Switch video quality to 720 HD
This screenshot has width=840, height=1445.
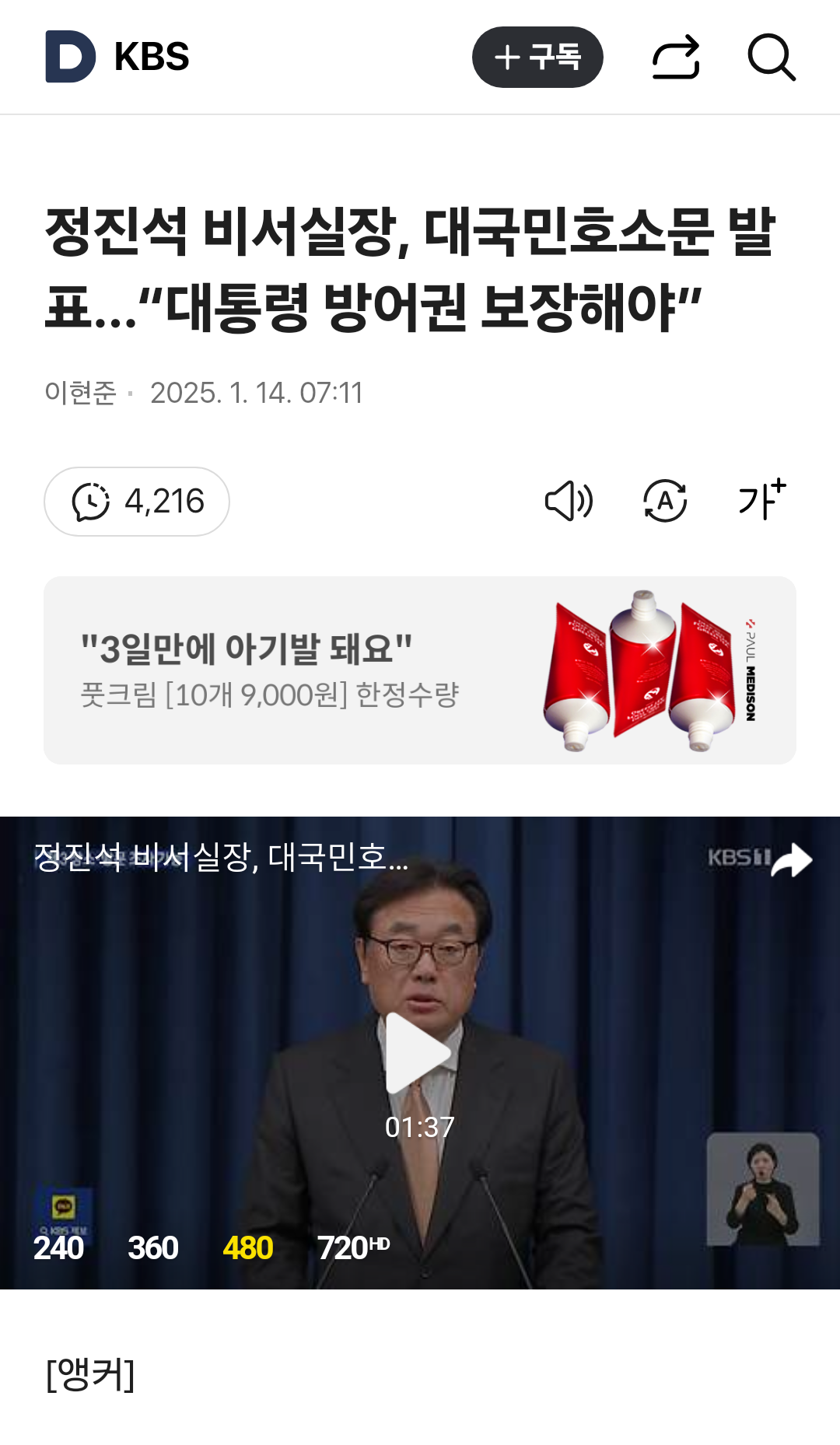pyautogui.click(x=352, y=1248)
